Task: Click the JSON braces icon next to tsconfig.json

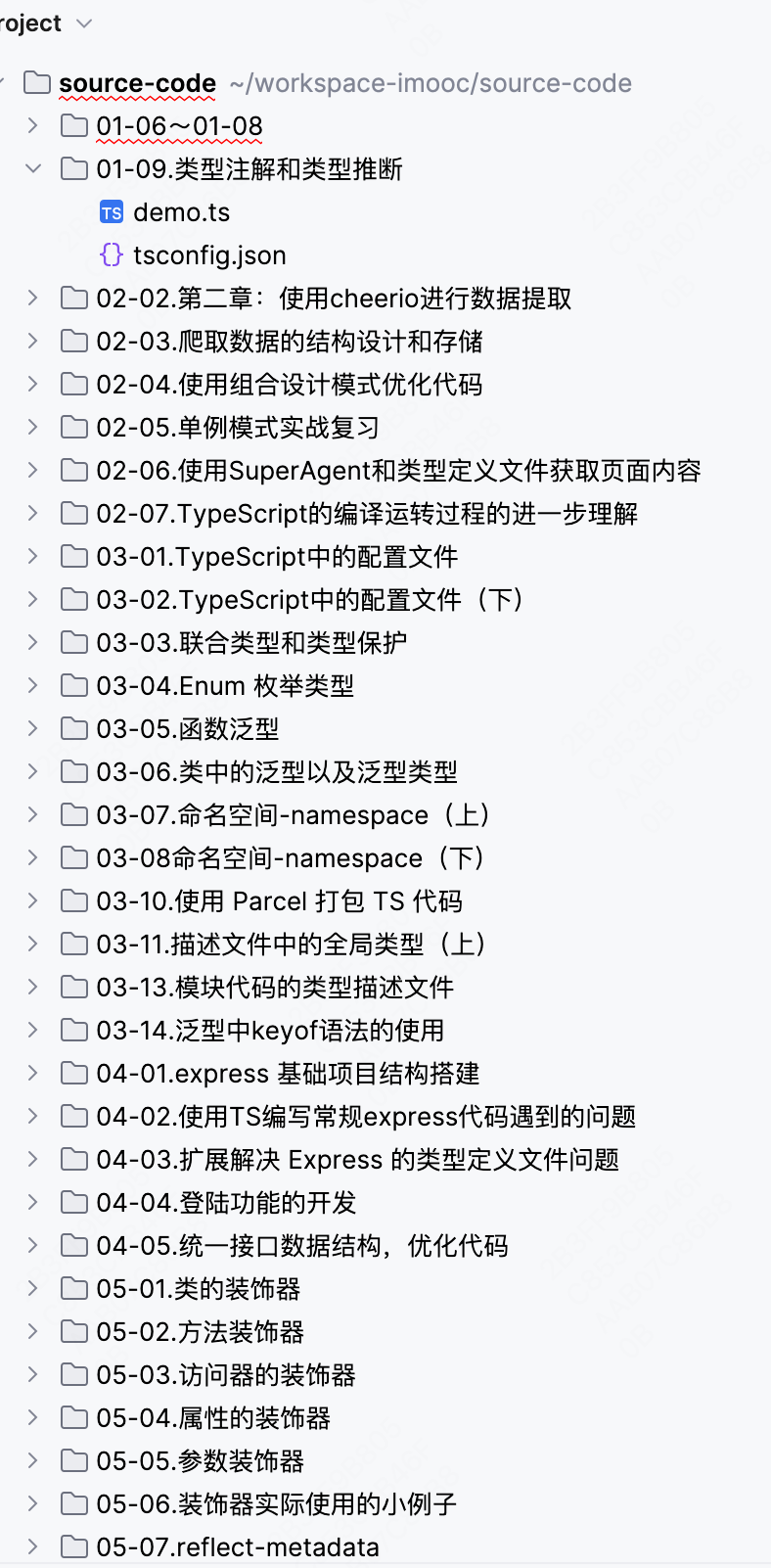Action: 111,254
